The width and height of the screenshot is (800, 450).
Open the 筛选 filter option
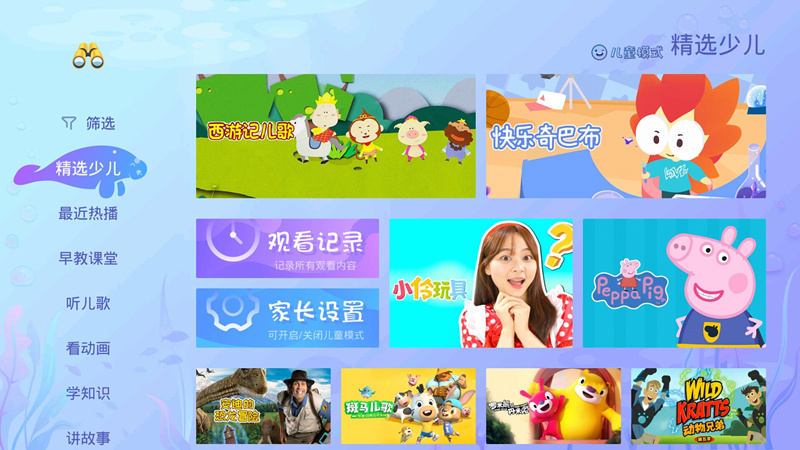tap(88, 123)
